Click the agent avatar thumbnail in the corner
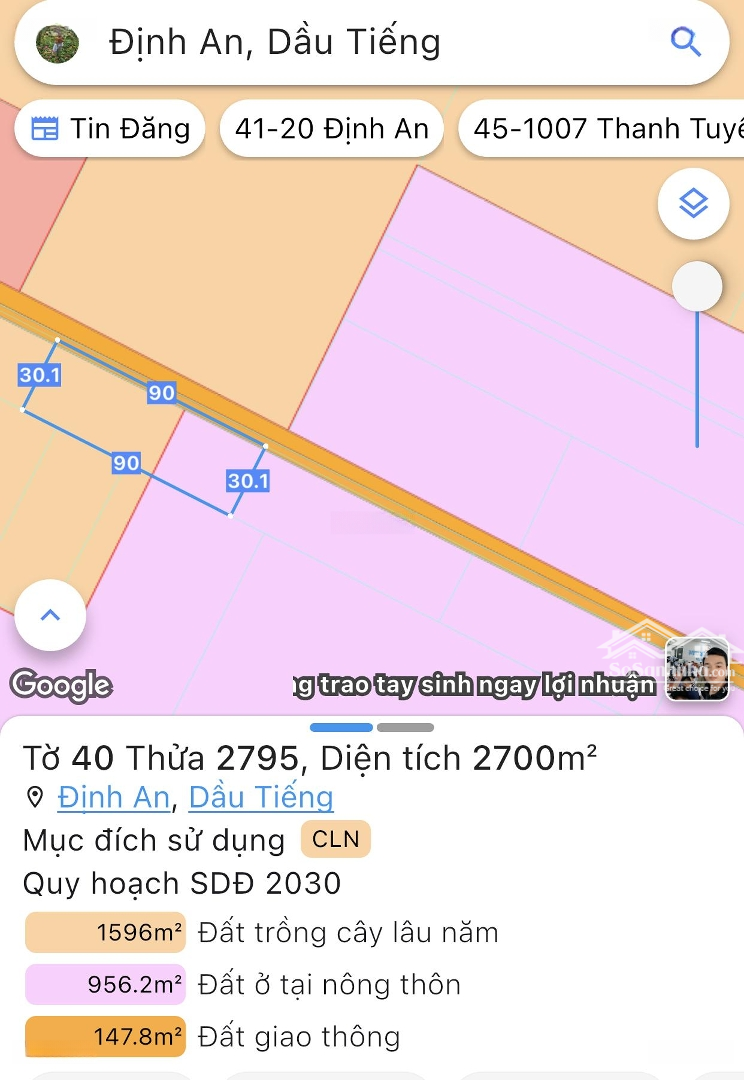Screen dimensions: 744x1080 coord(697,666)
